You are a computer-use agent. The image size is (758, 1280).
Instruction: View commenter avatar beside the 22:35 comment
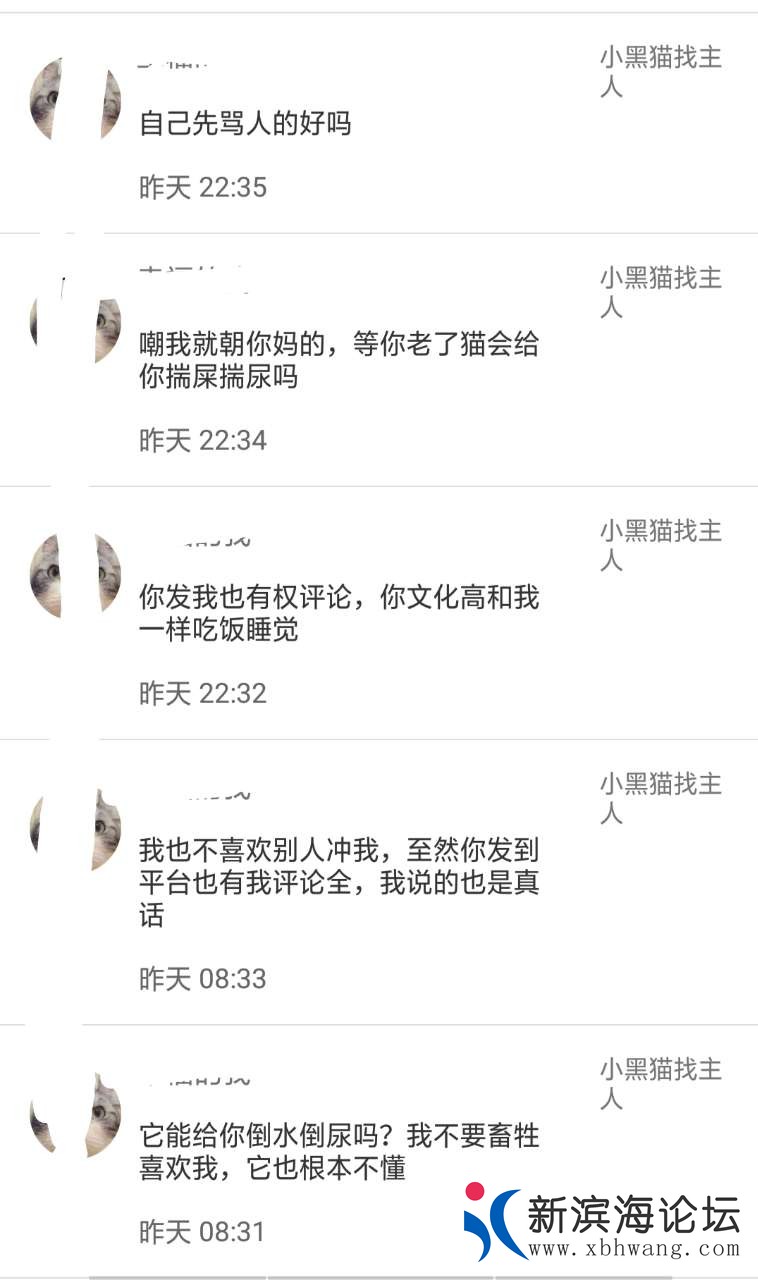click(76, 100)
